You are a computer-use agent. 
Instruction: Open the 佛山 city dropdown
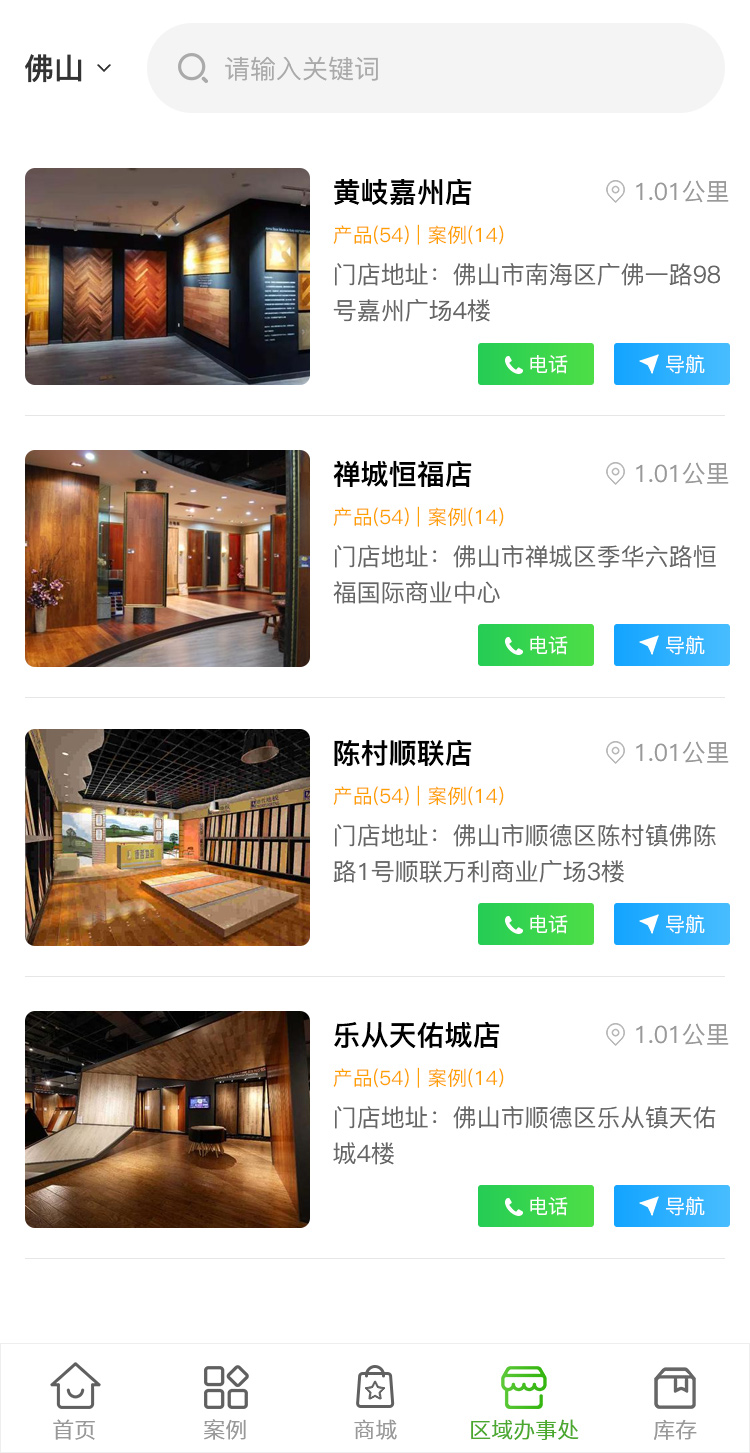68,69
